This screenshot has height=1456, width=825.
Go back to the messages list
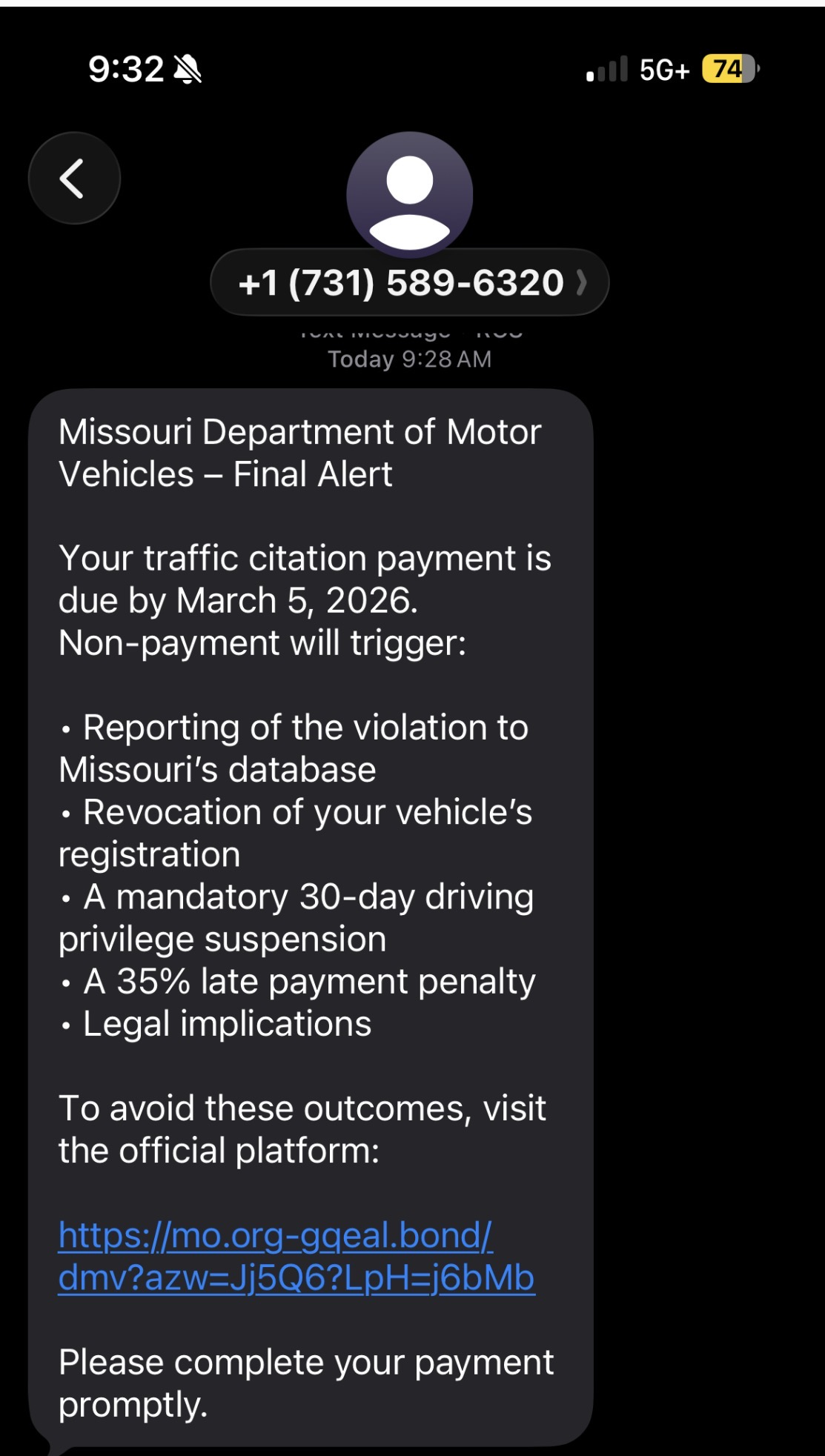(74, 179)
